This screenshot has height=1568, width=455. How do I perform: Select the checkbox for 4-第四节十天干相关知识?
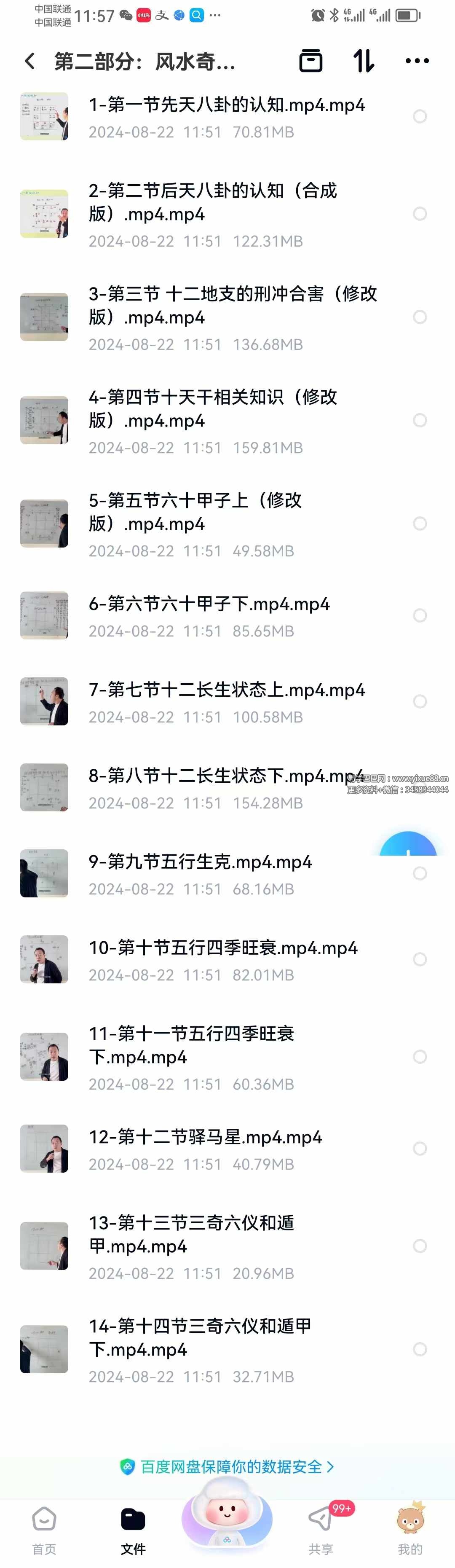420,421
